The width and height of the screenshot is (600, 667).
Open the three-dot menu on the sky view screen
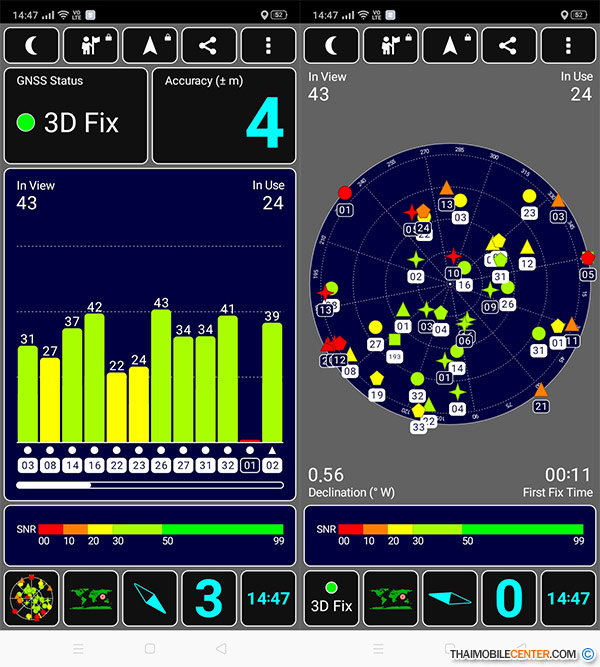pos(567,46)
